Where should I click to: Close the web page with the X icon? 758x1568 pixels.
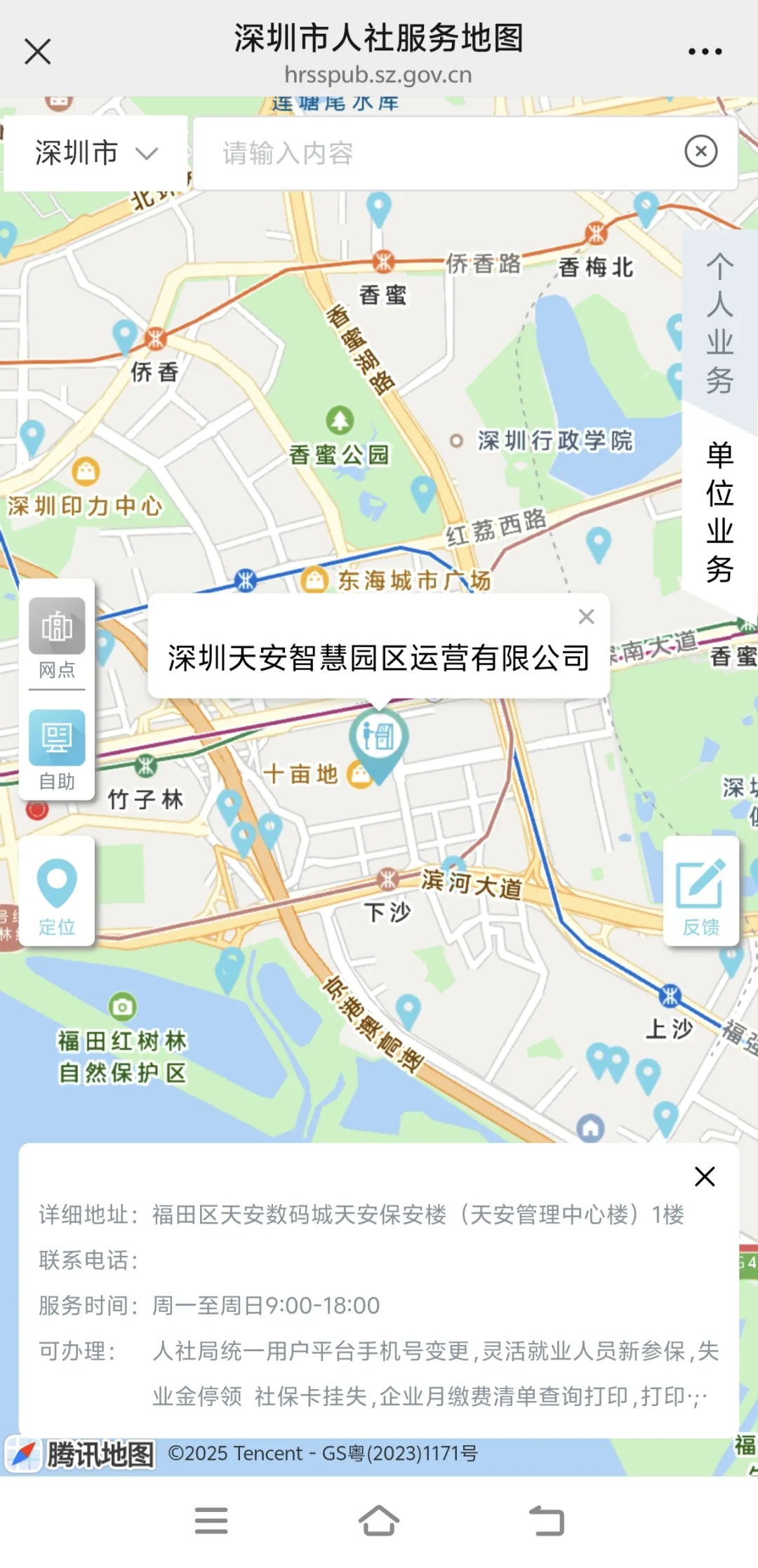click(37, 51)
